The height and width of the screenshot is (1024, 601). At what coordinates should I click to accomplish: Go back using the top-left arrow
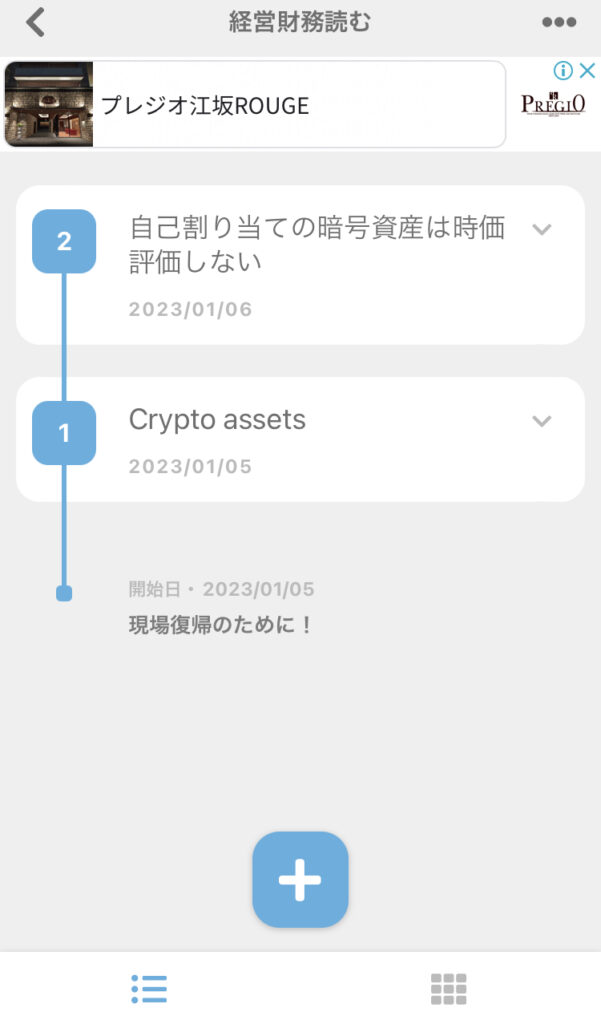click(36, 22)
